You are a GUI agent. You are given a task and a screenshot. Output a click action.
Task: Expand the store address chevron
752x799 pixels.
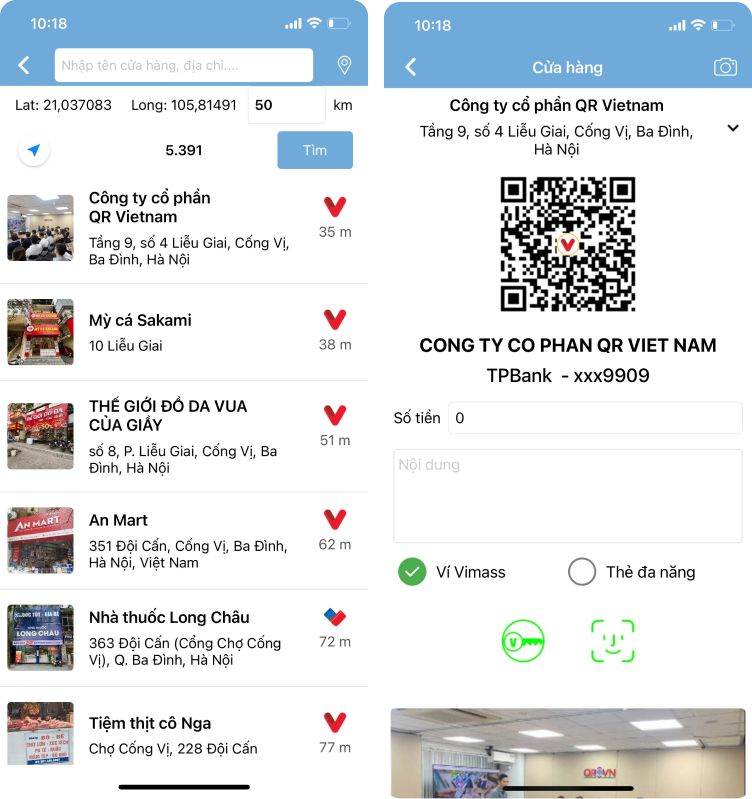point(733,128)
